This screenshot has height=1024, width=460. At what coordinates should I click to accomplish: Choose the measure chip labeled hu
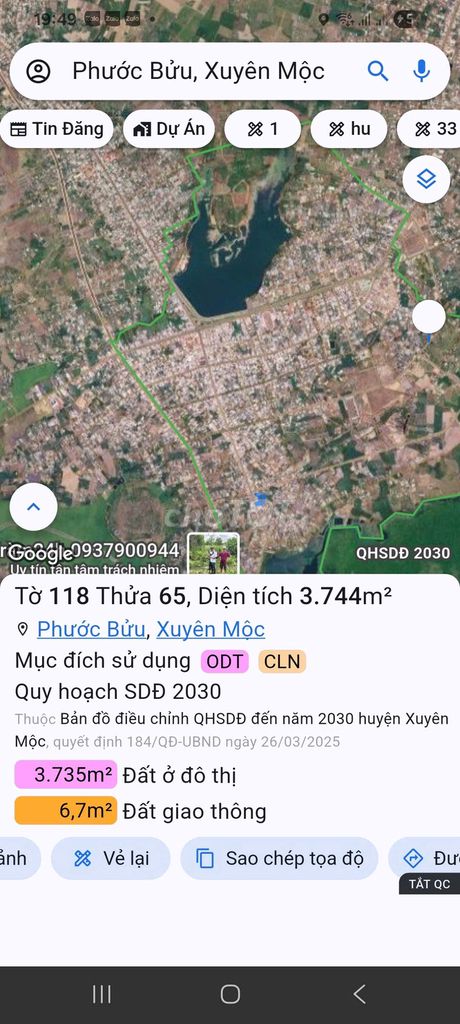click(349, 129)
